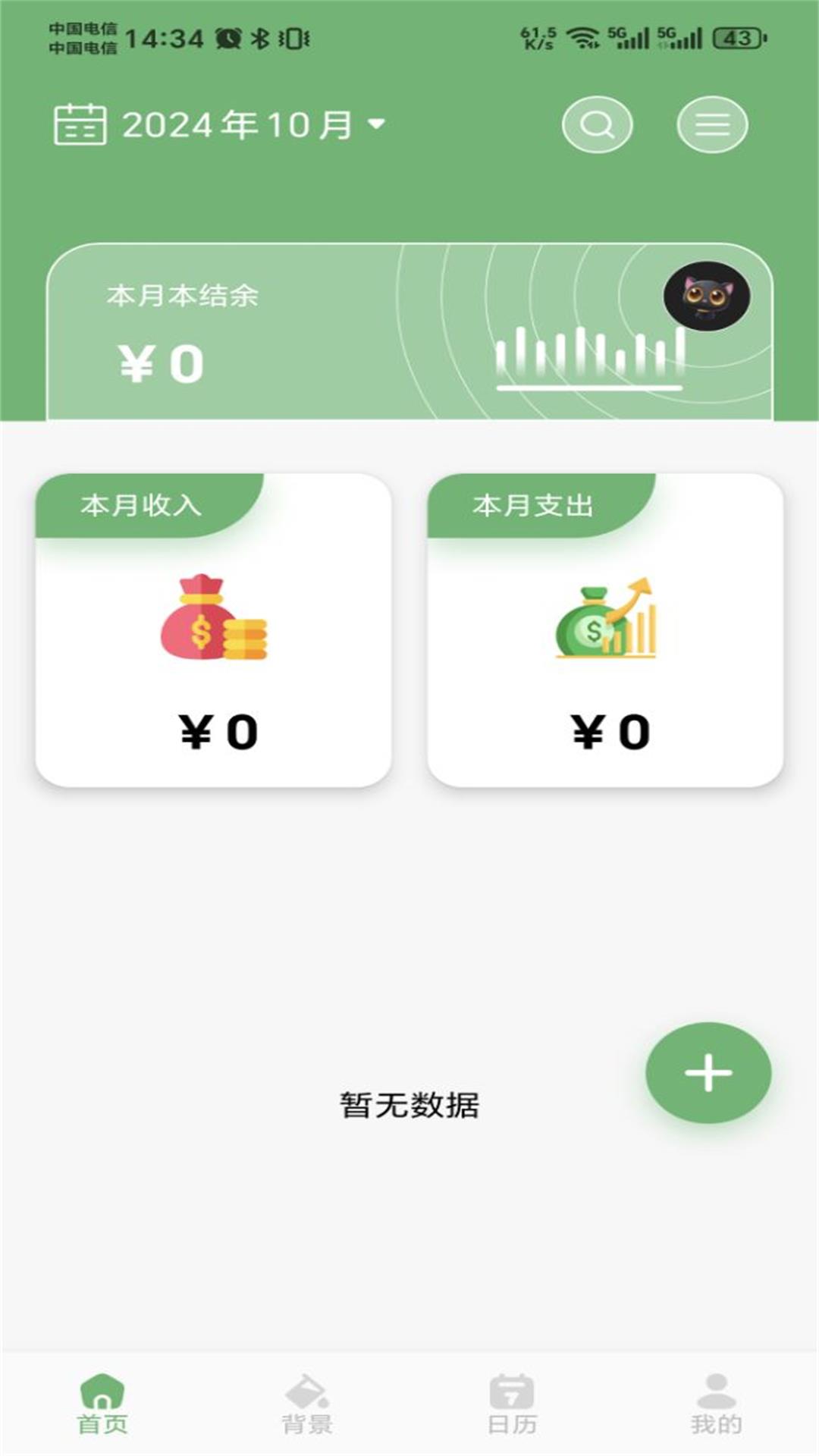Select the red money bag income icon
The height and width of the screenshot is (1456, 819).
214,618
